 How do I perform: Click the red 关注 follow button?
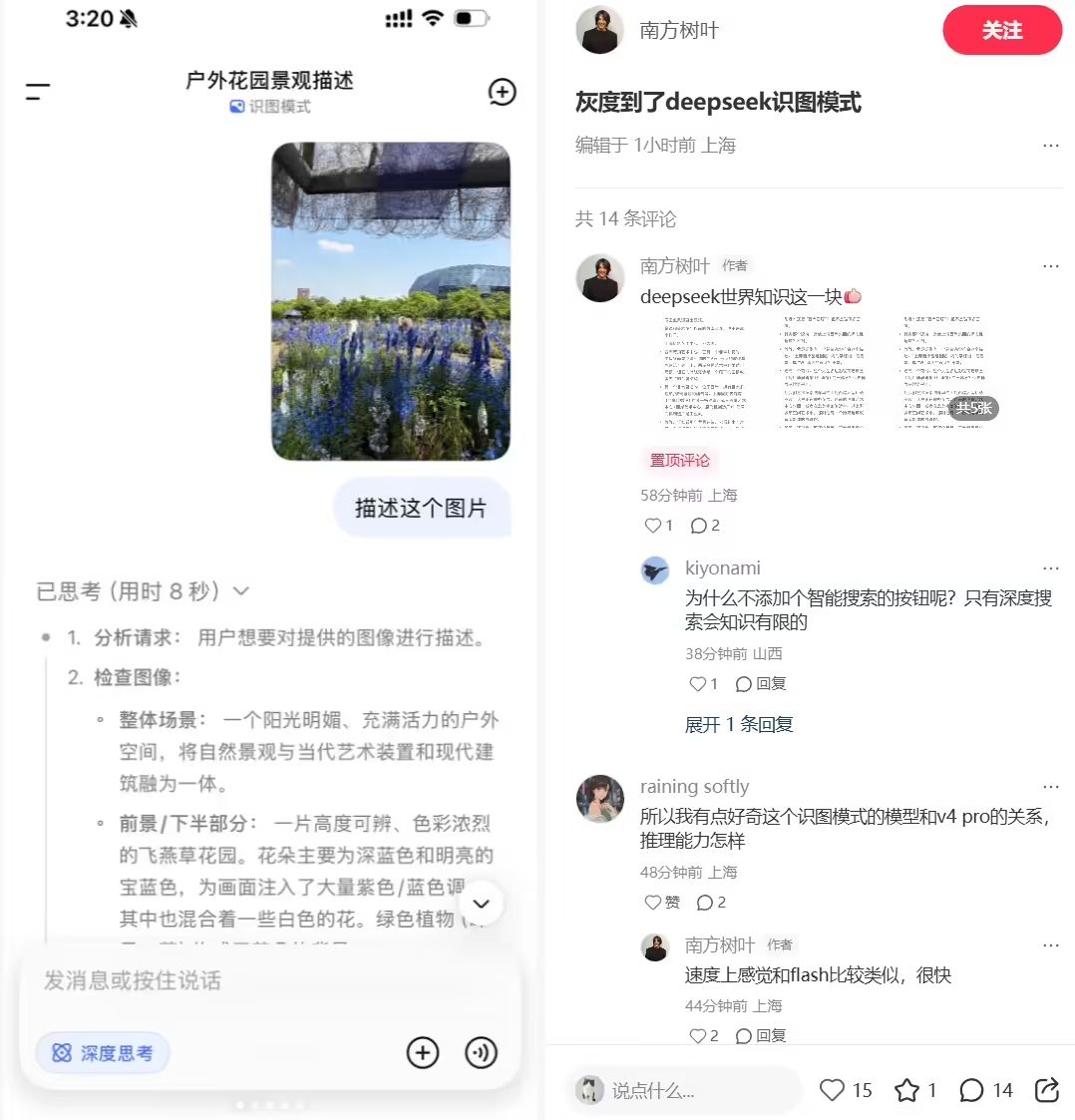1002,31
